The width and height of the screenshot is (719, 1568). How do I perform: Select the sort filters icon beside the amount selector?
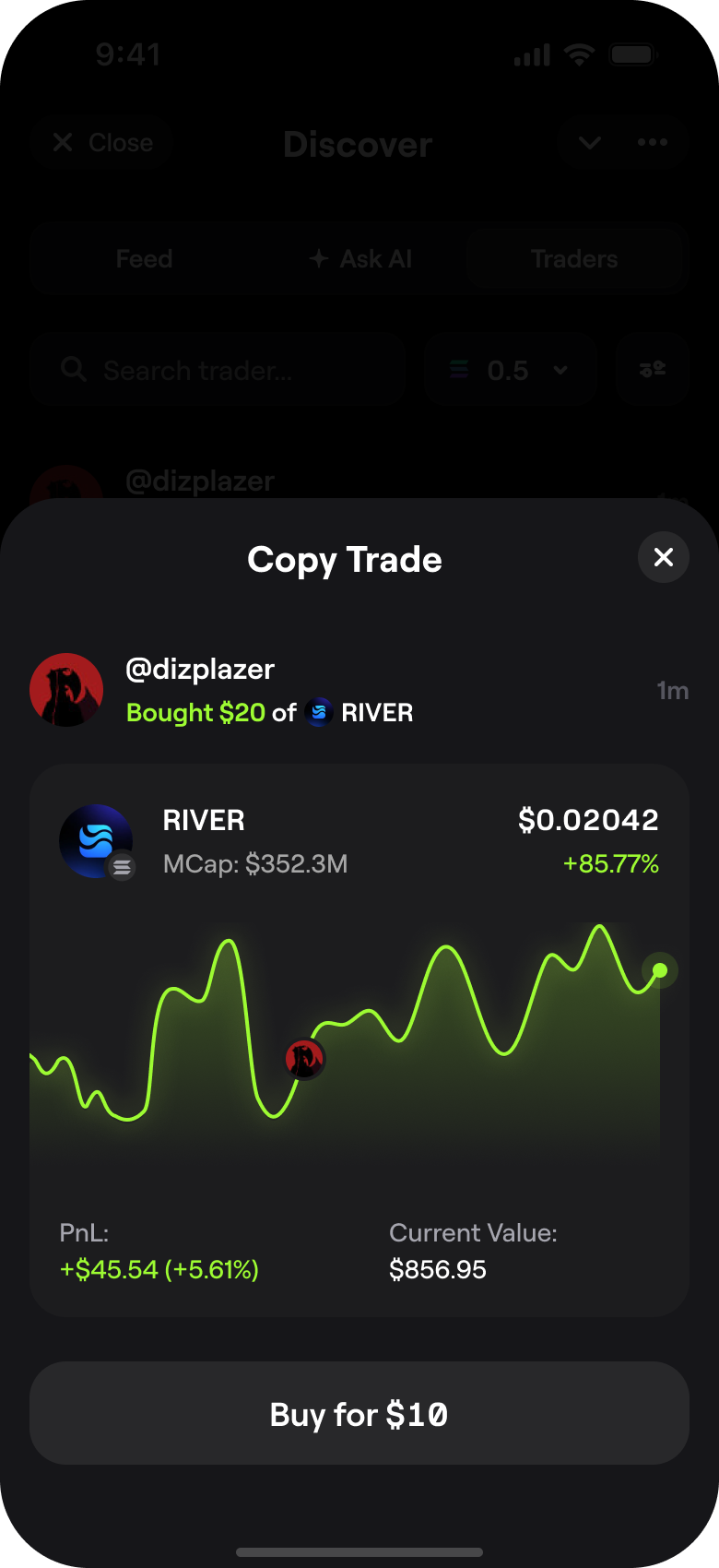pyautogui.click(x=653, y=369)
